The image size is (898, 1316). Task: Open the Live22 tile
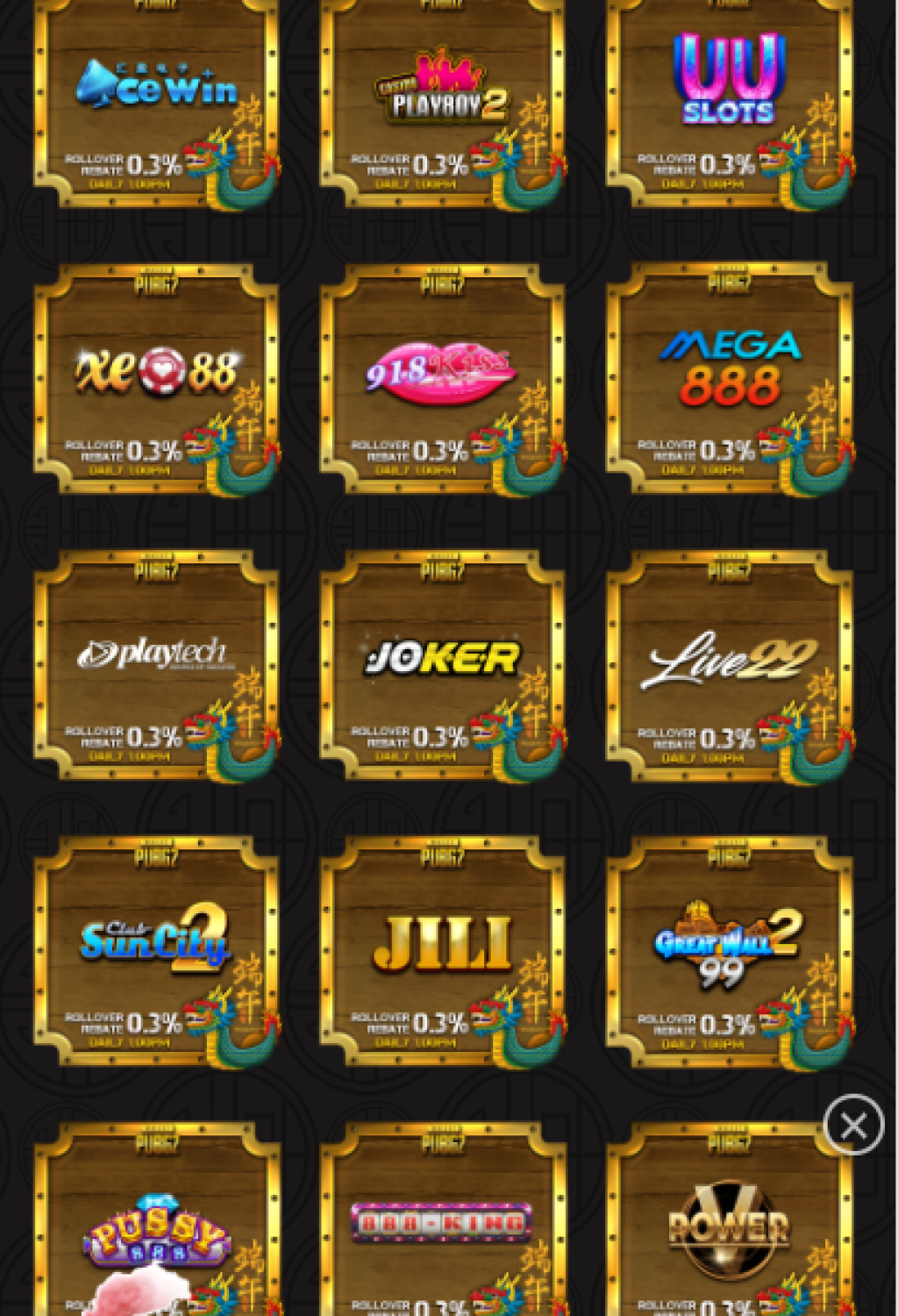(728, 663)
